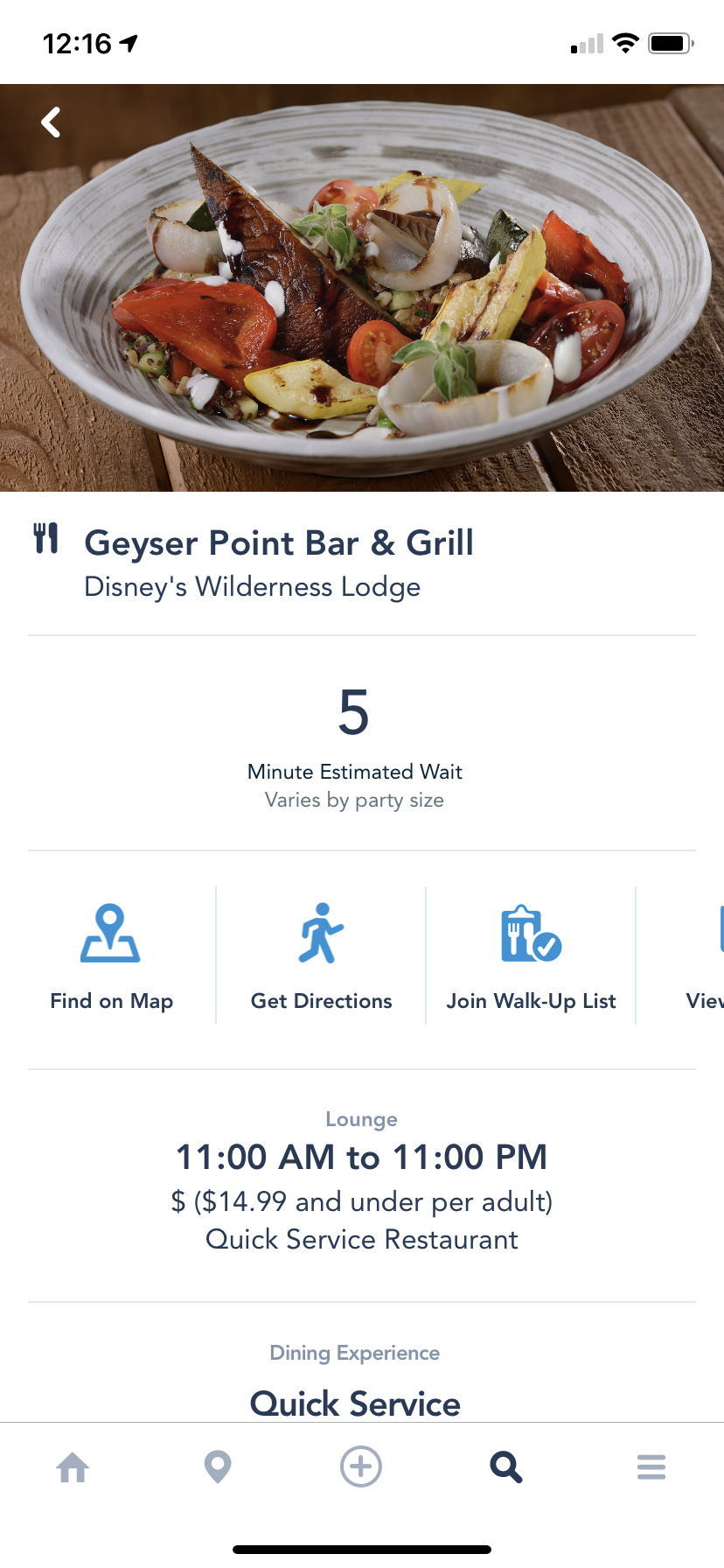The width and height of the screenshot is (724, 1568).
Task: Open the hamburger menu tab
Action: [x=651, y=1466]
